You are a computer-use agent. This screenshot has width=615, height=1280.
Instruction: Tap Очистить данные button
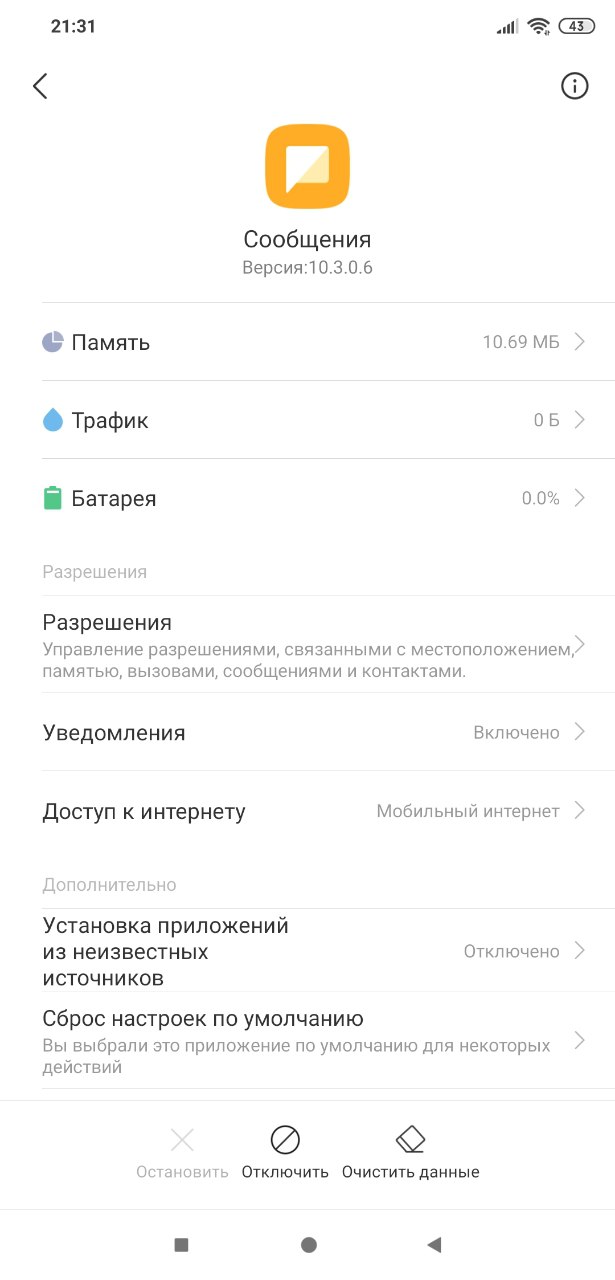(410, 1153)
